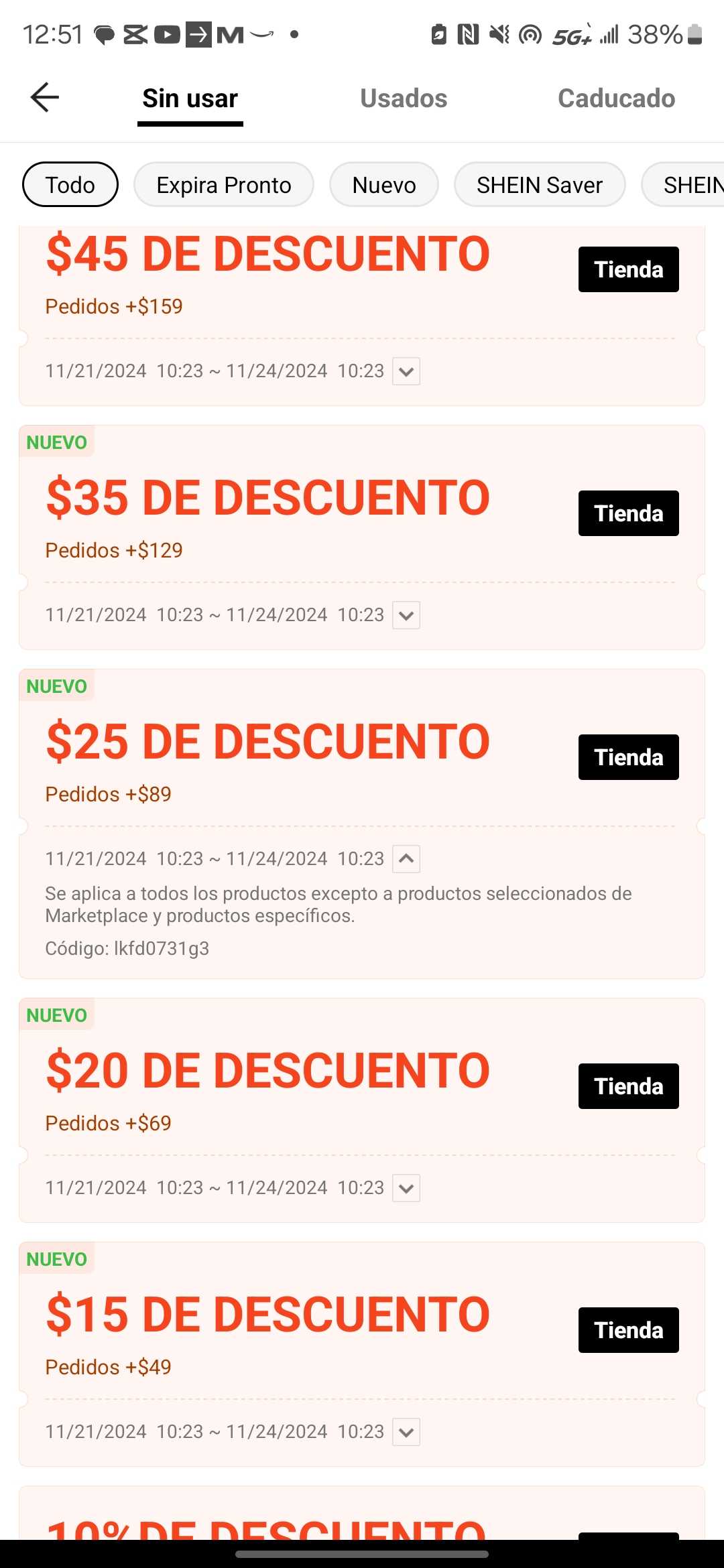Toggle the Expira Pronto filter chip
This screenshot has height=1568, width=724.
point(223,185)
